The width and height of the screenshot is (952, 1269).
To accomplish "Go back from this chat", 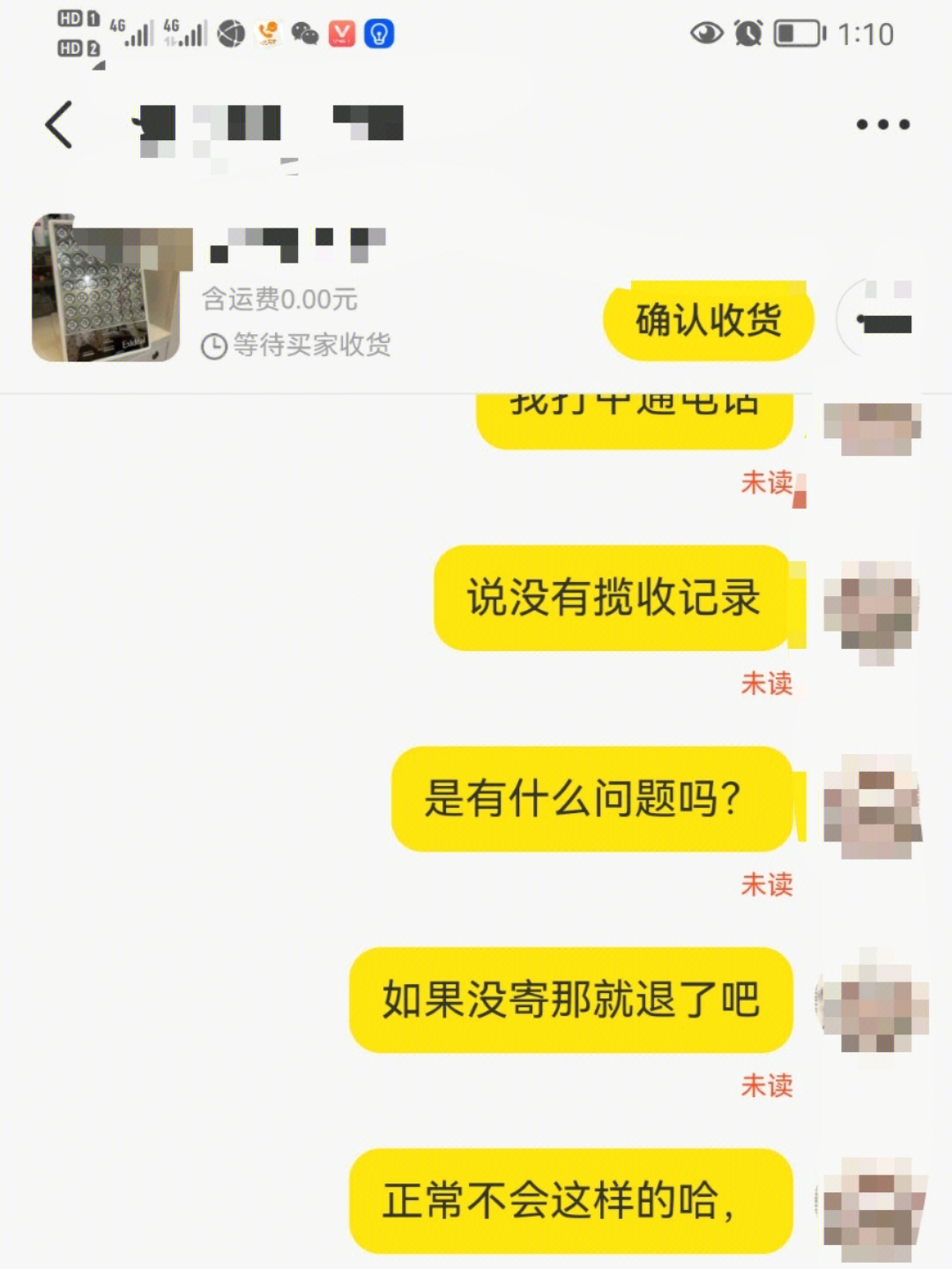I will [x=59, y=124].
